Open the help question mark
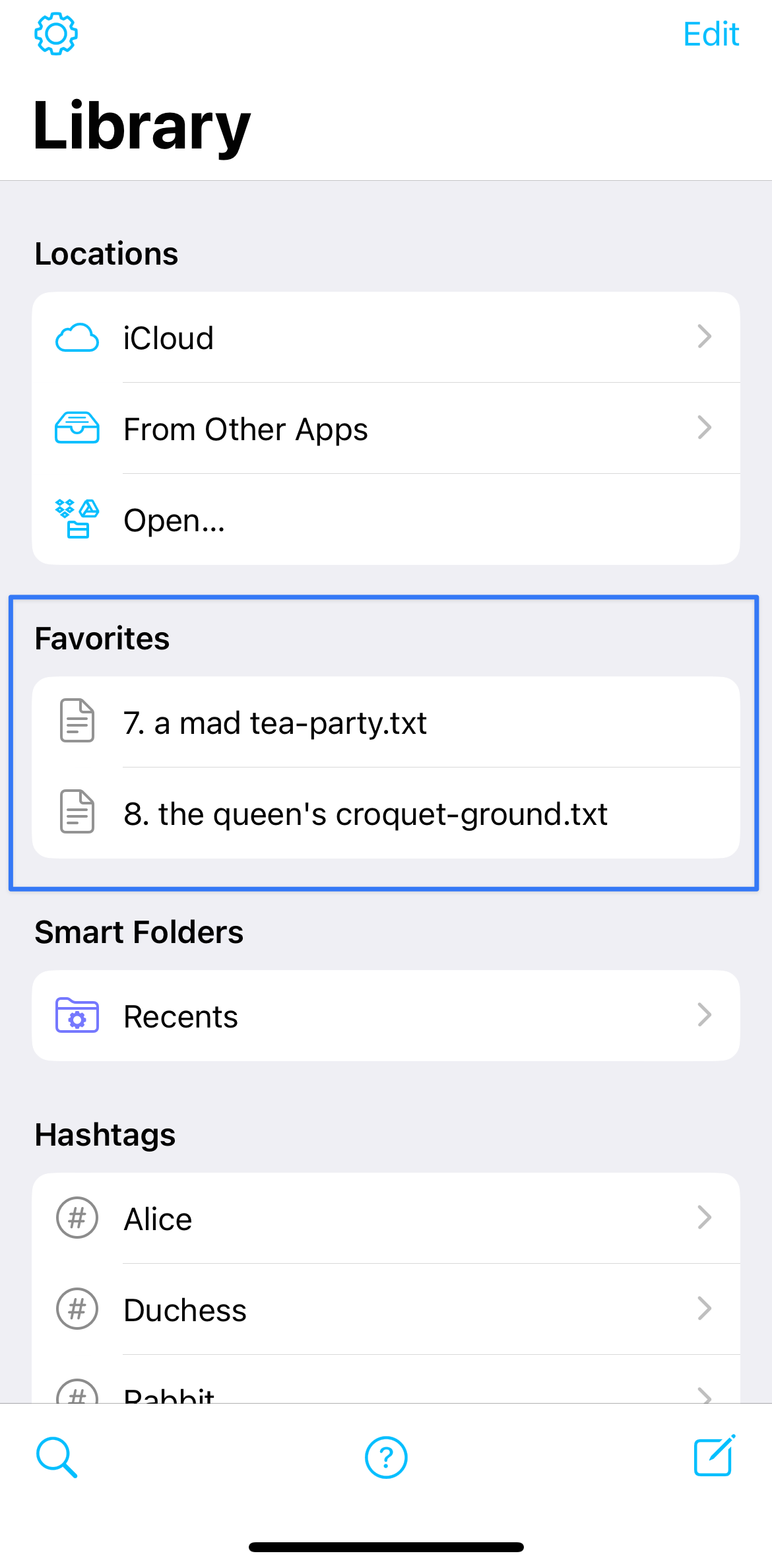The image size is (772, 1568). click(386, 1457)
